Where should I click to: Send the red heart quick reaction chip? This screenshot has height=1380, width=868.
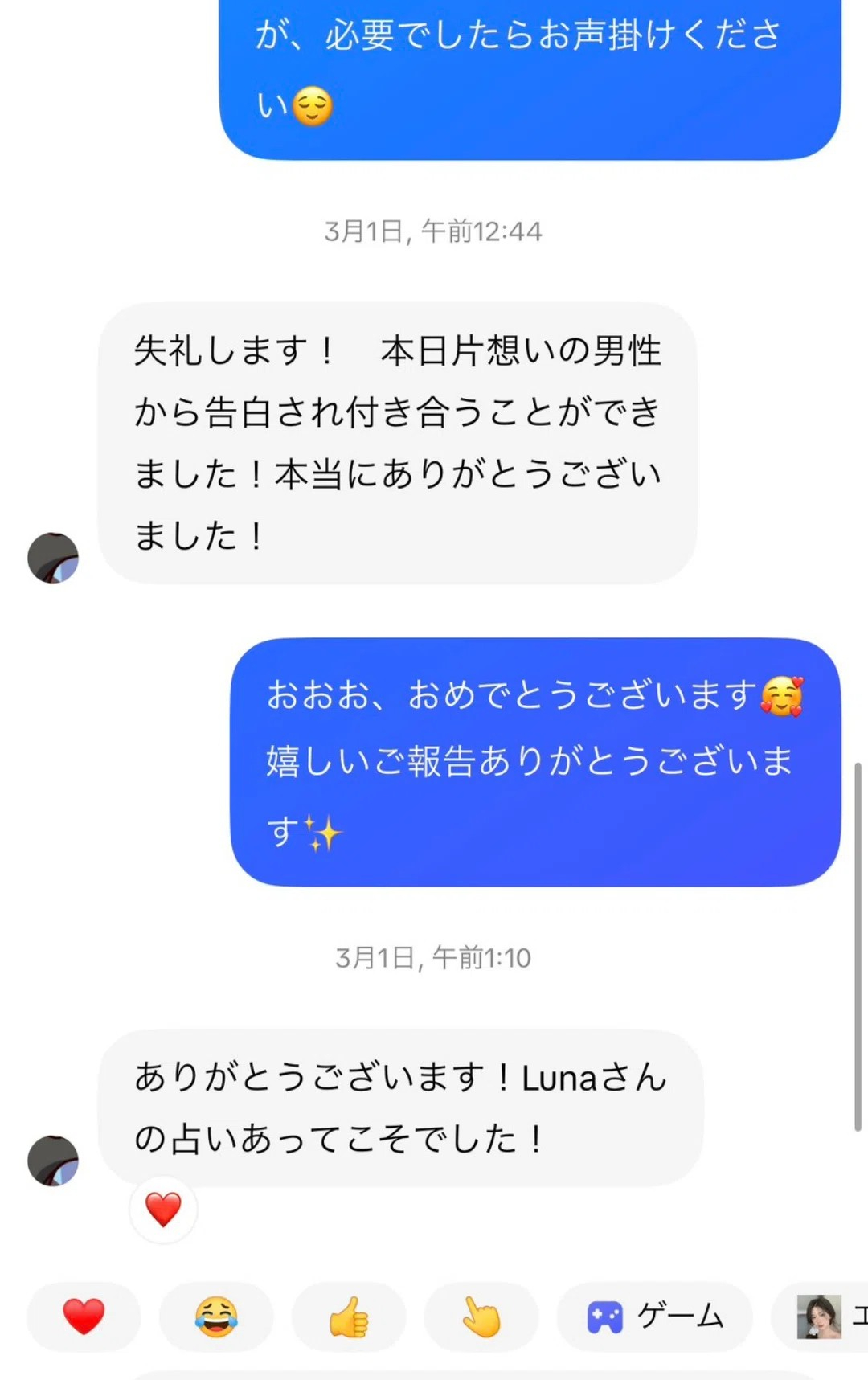(84, 1317)
